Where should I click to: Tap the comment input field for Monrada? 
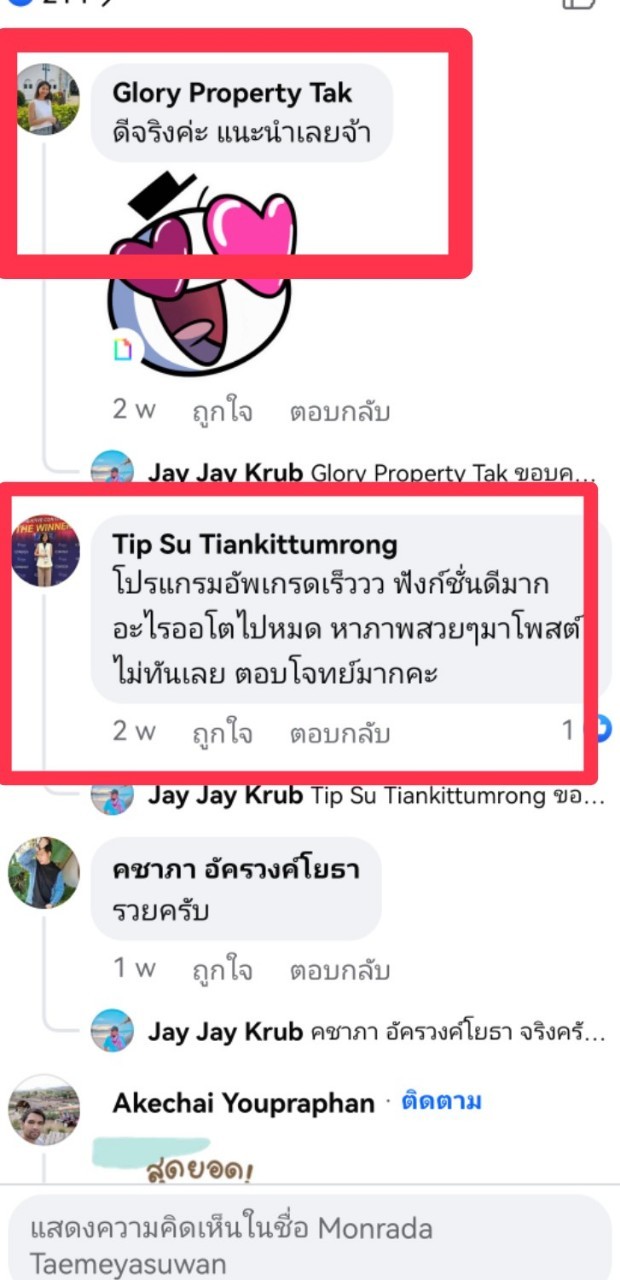(310, 1240)
